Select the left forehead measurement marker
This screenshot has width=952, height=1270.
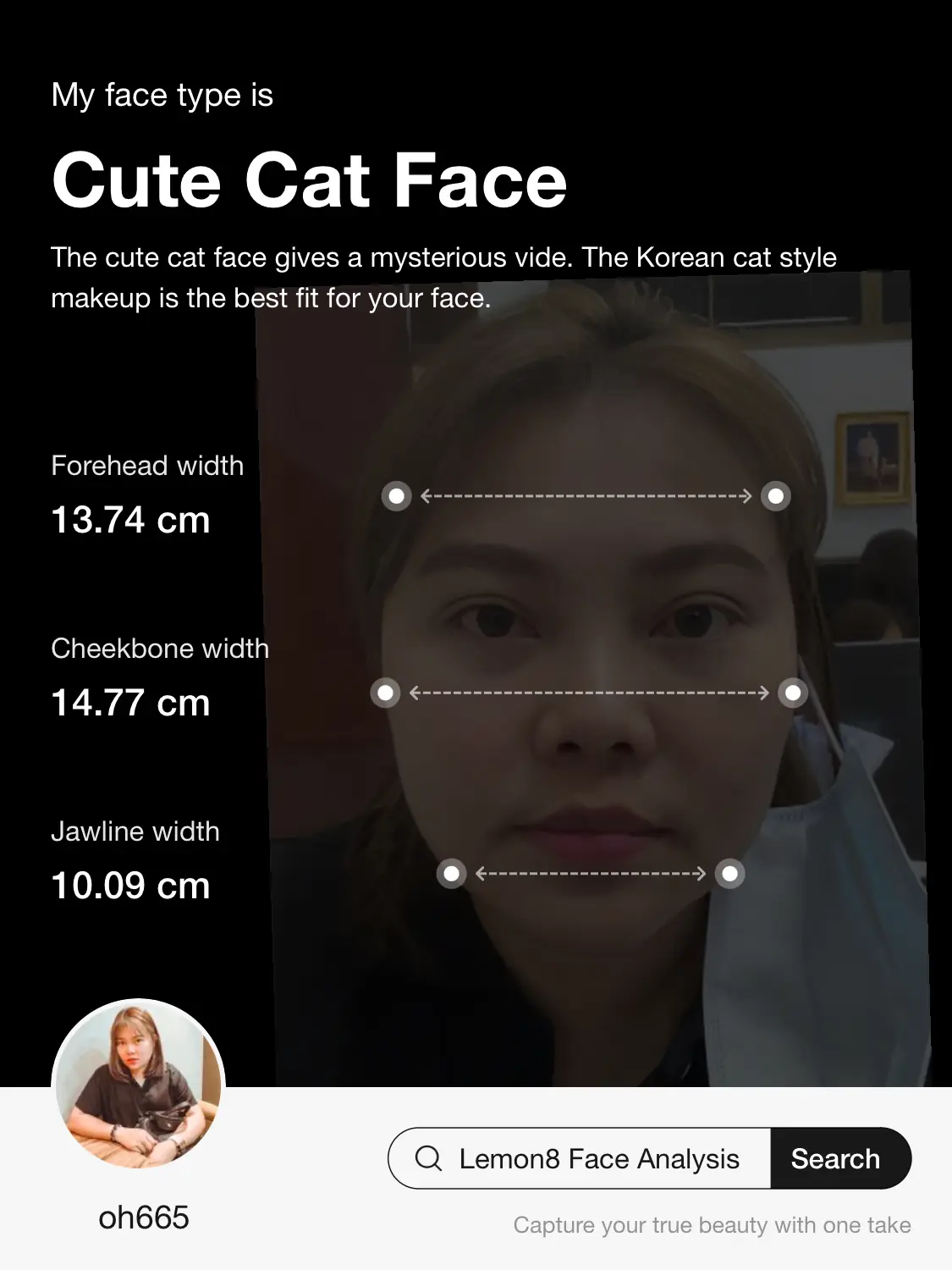click(397, 496)
